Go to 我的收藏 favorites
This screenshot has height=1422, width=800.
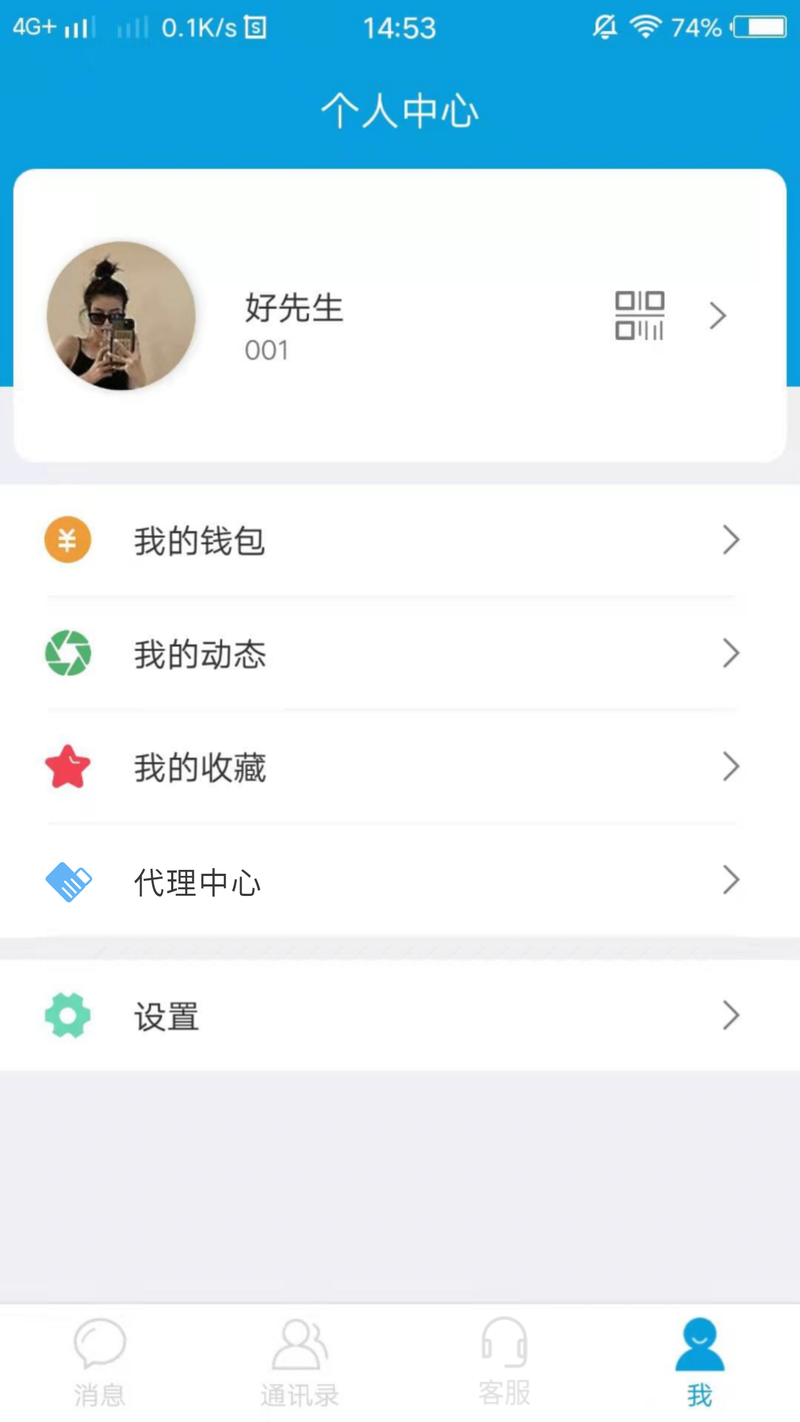tap(400, 767)
